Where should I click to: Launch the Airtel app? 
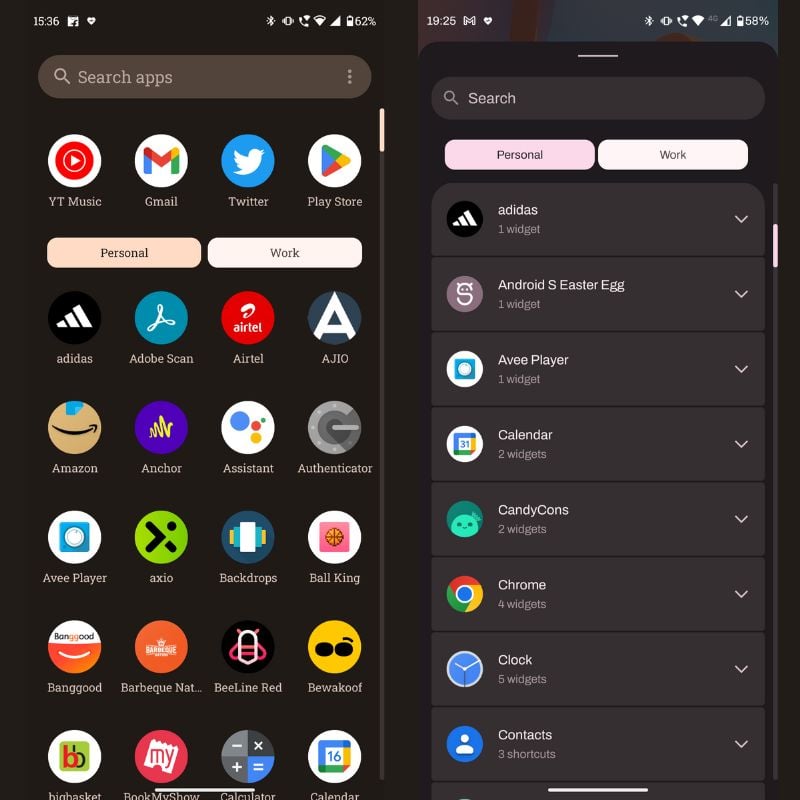(248, 318)
